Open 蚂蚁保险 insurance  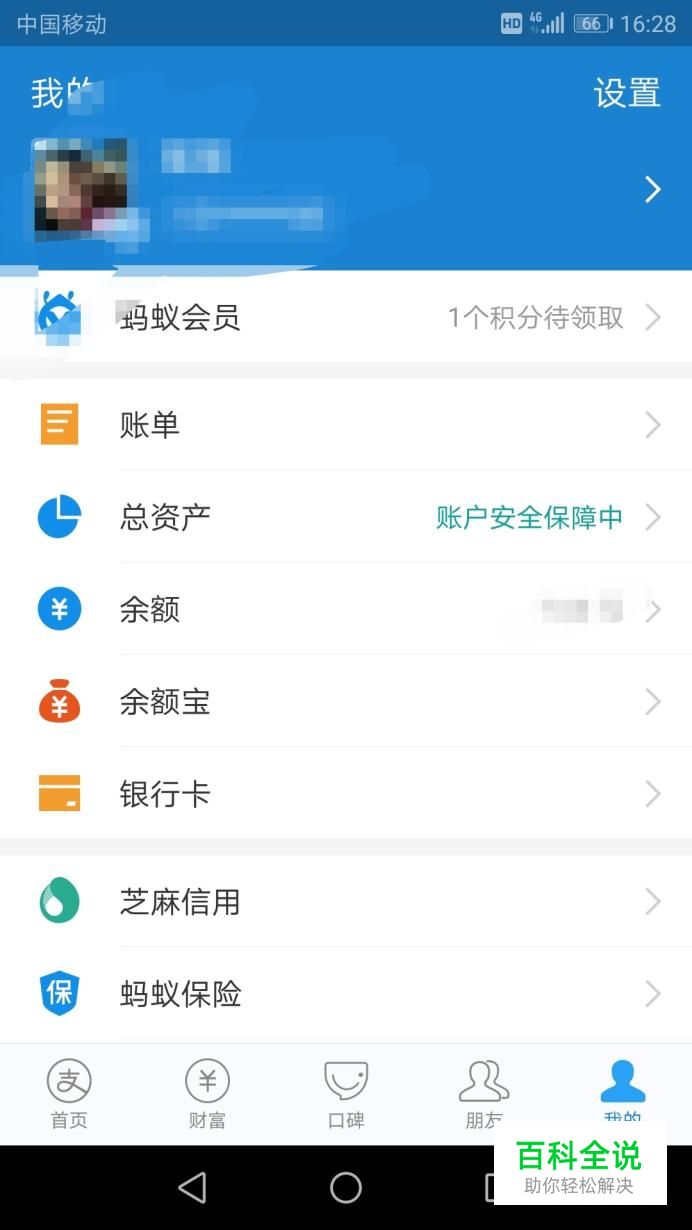pos(345,994)
